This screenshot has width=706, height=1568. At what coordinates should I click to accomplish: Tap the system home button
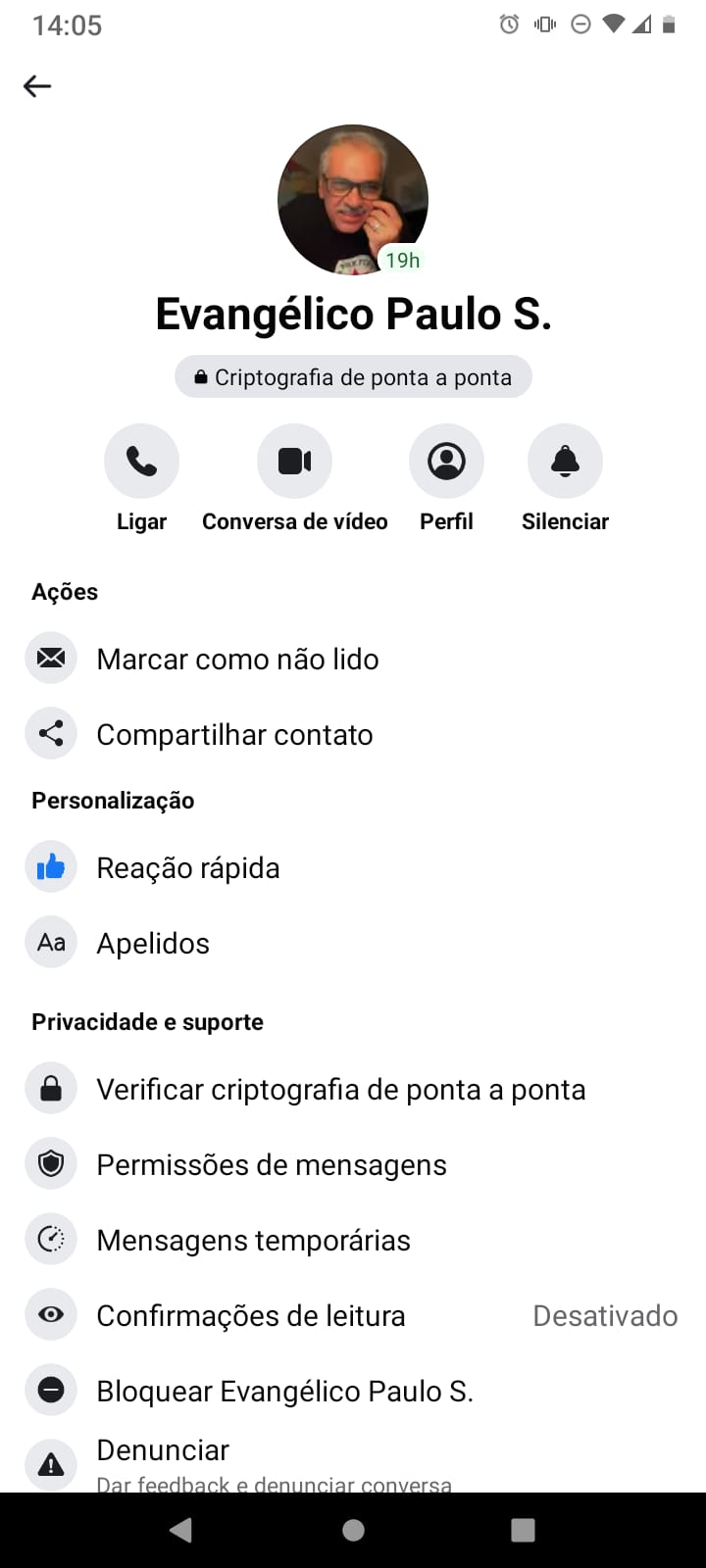[x=353, y=1530]
